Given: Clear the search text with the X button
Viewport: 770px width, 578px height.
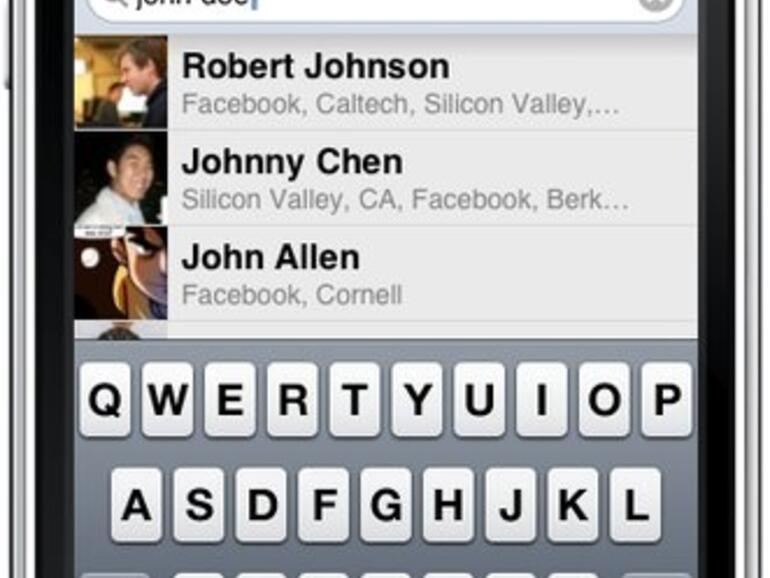Looking at the screenshot, I should click(655, 6).
